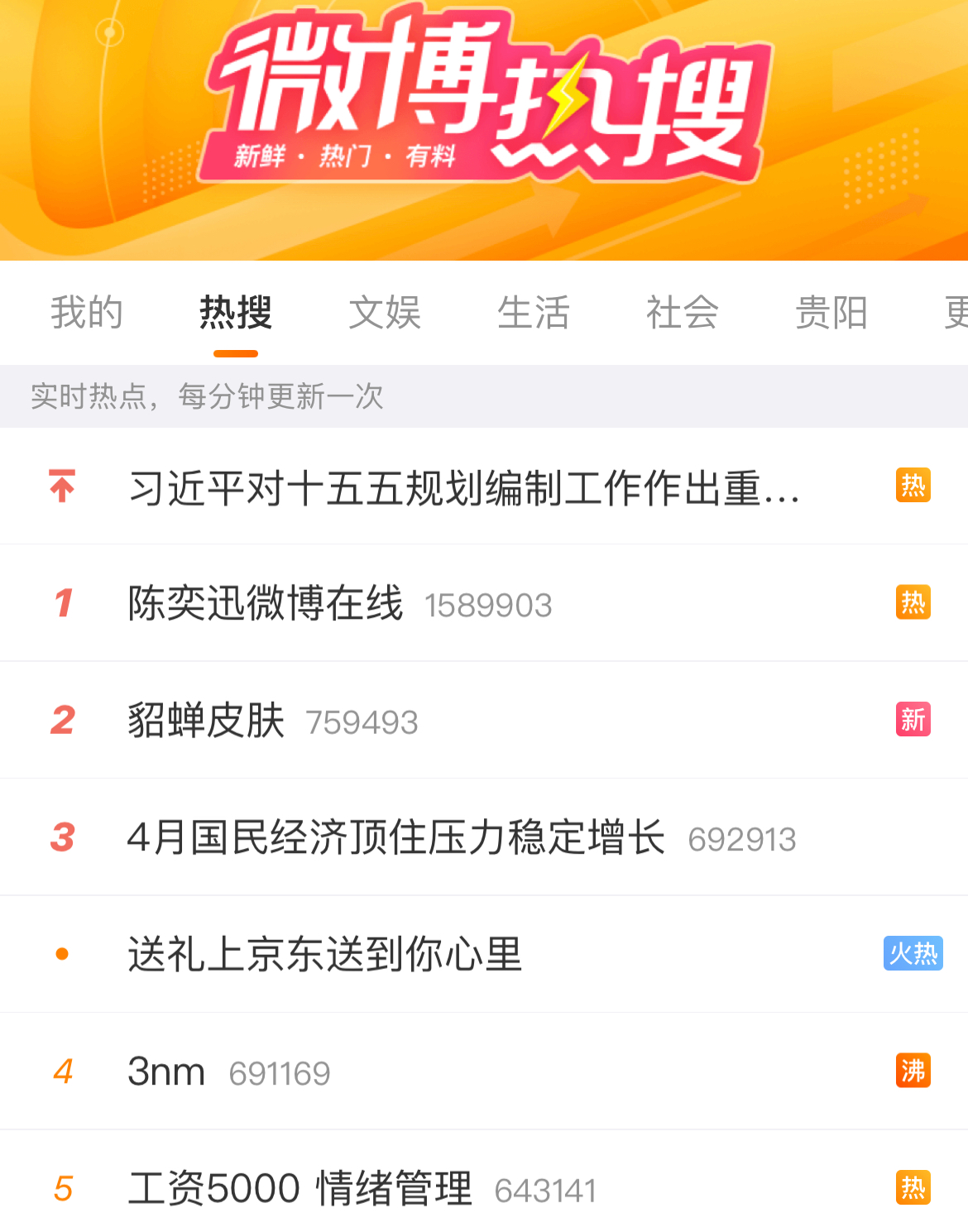Open promoted topic 送礼上京东送到你心里
Screen dimensions: 968x1232
(x=324, y=954)
